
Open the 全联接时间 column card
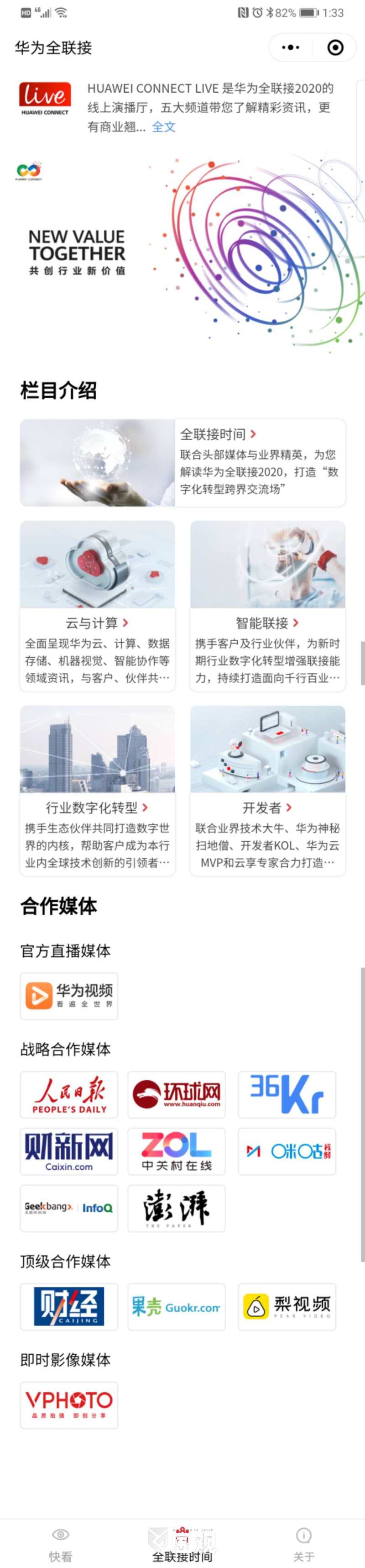(182, 462)
